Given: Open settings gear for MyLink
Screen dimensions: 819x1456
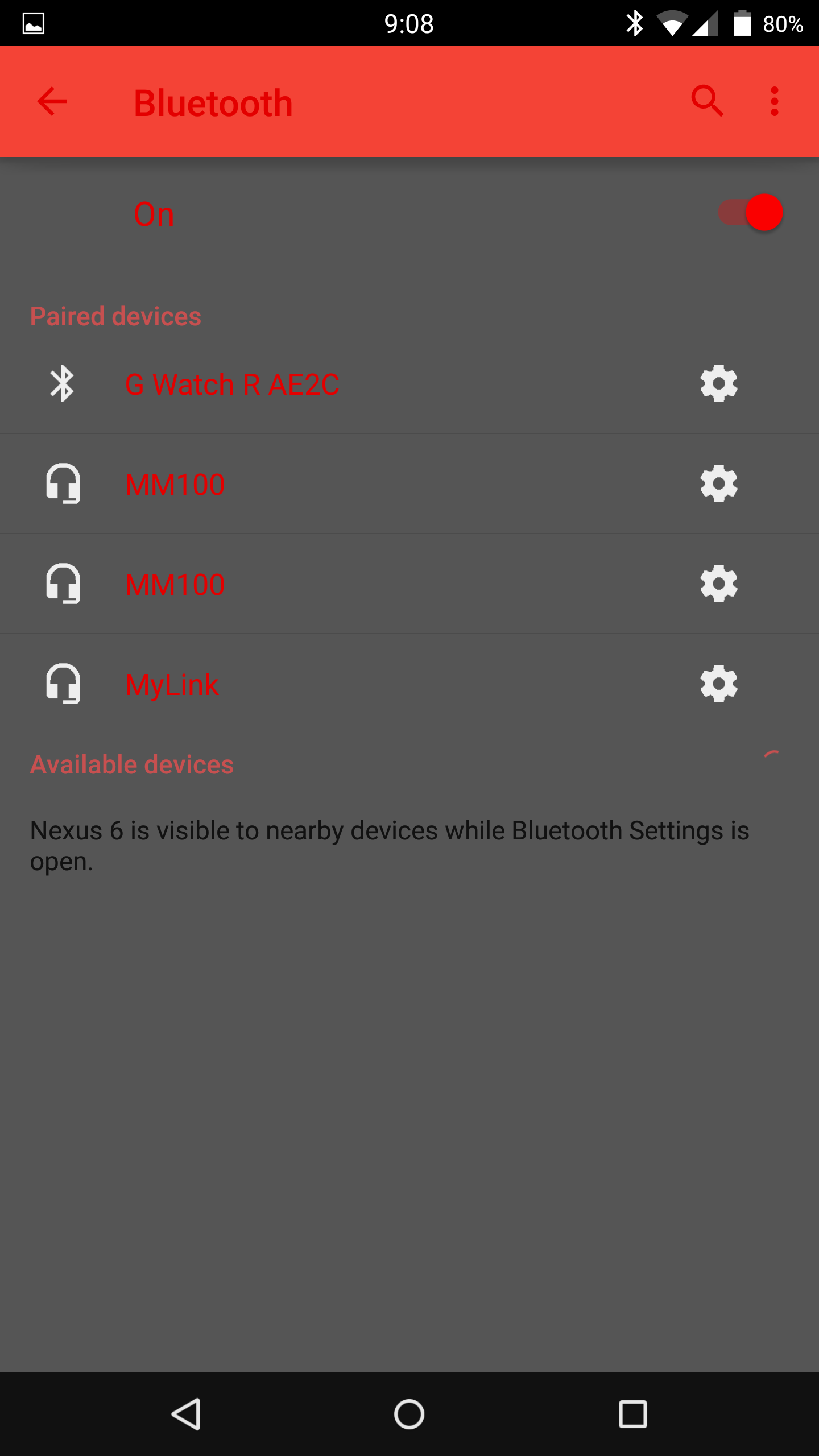Looking at the screenshot, I should point(719,684).
